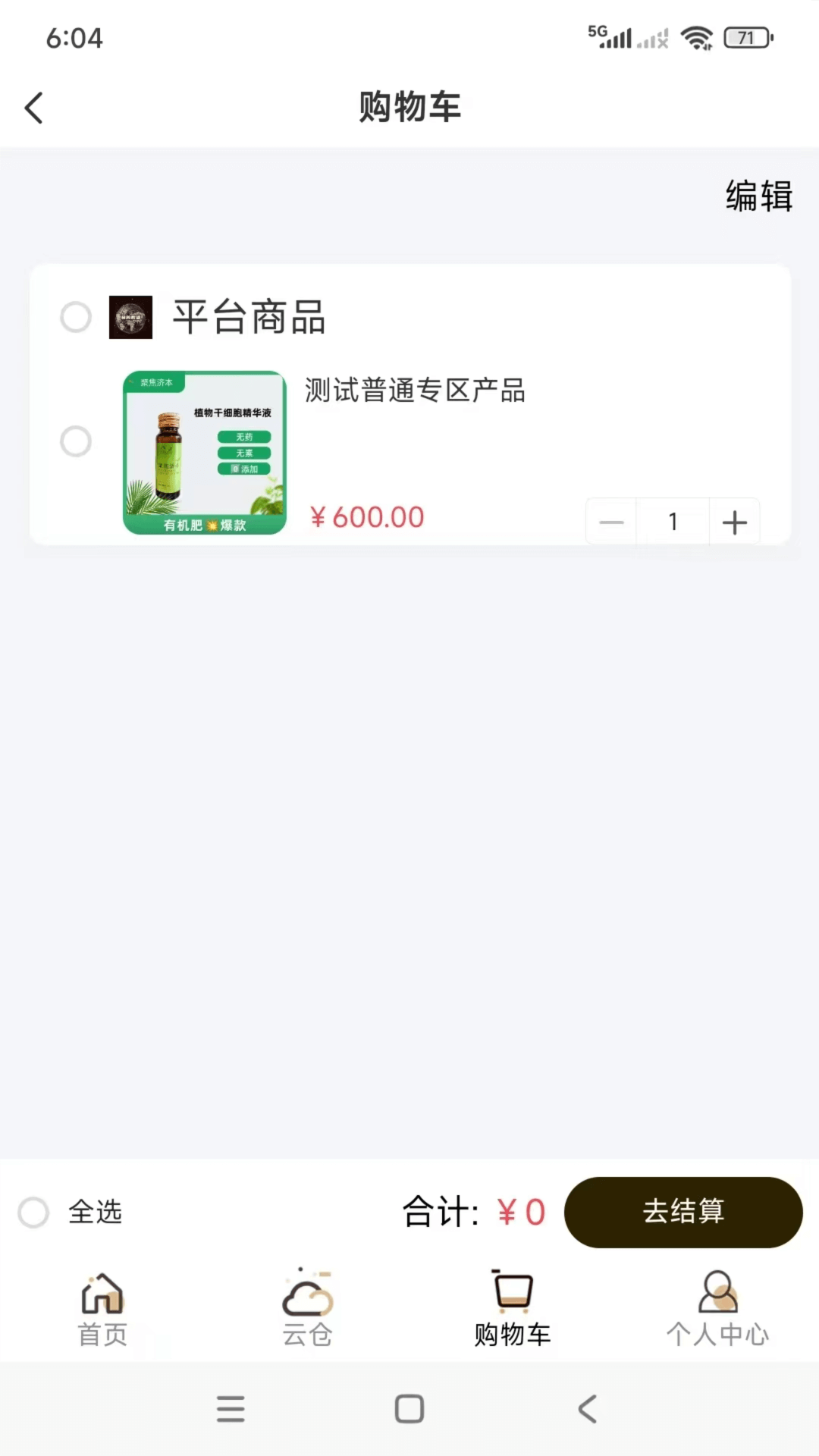Tap 去结算 to check out

683,1213
